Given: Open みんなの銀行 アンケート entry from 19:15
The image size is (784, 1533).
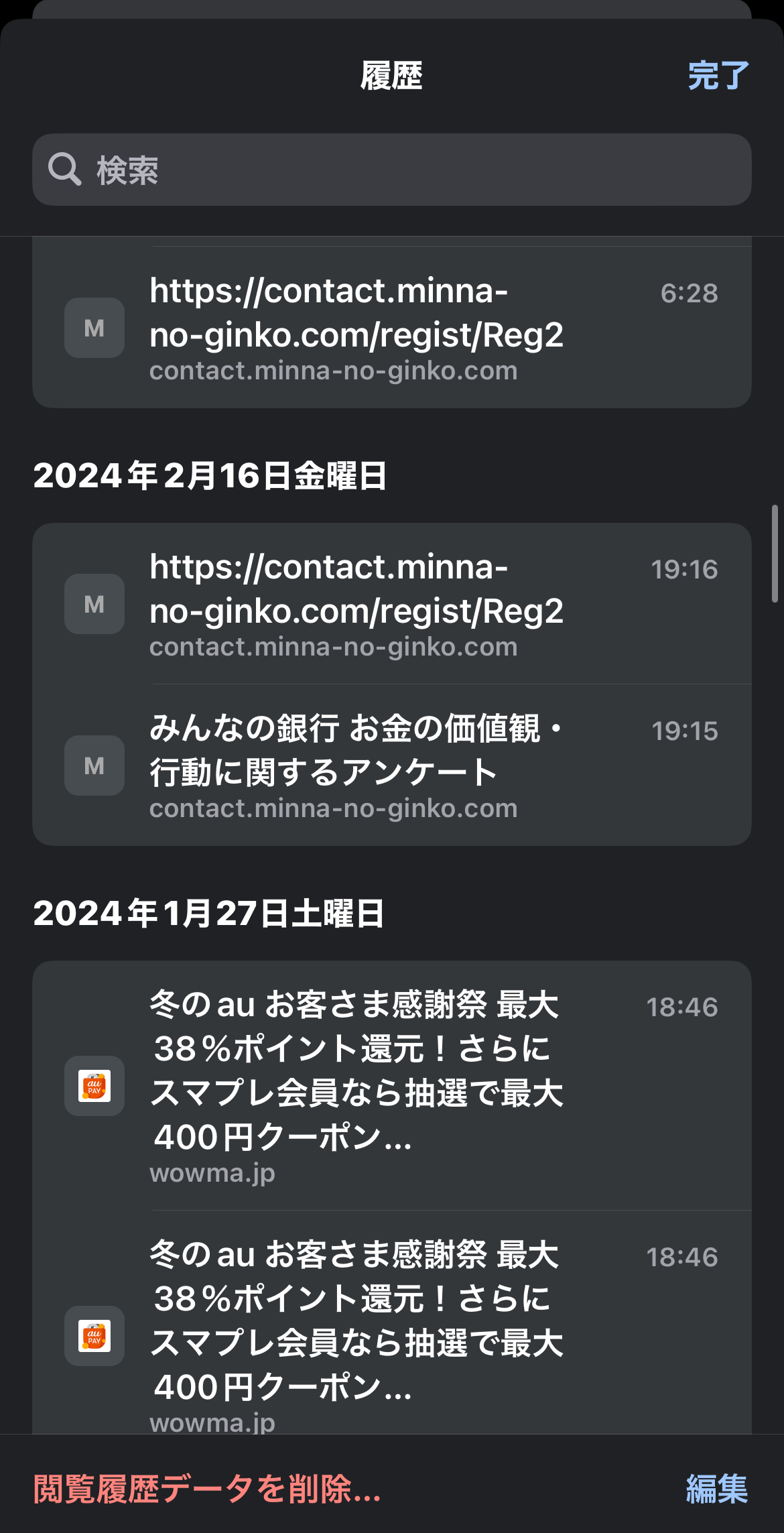Looking at the screenshot, I should 391,765.
